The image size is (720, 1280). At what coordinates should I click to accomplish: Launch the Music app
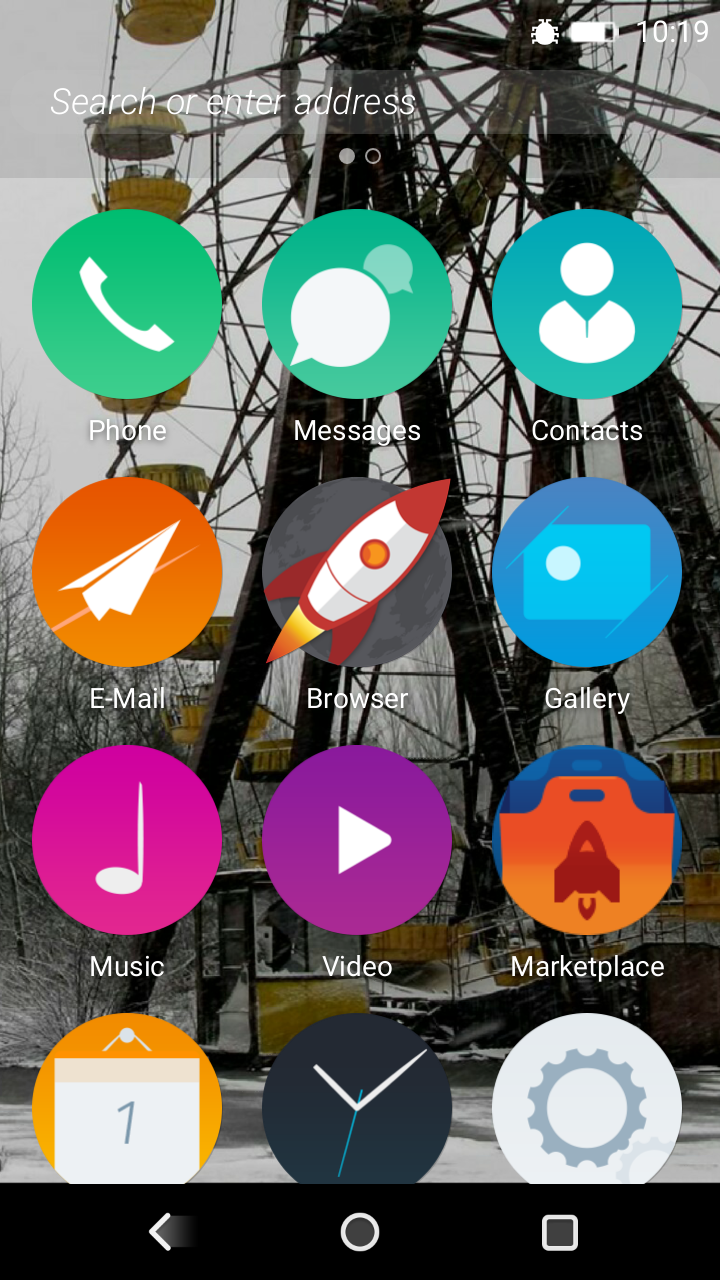coord(127,840)
